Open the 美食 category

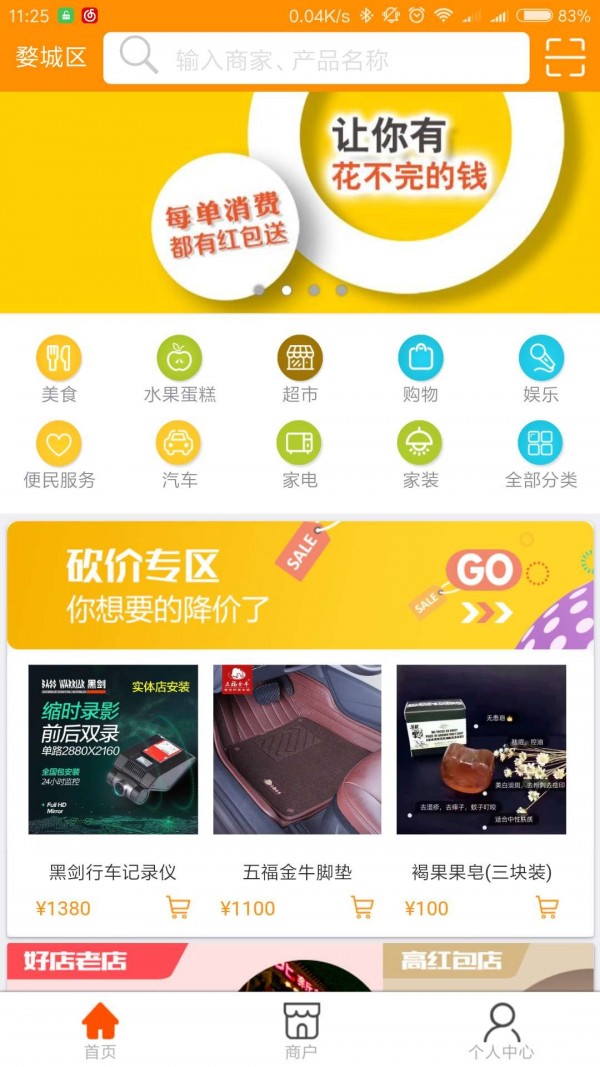(59, 369)
